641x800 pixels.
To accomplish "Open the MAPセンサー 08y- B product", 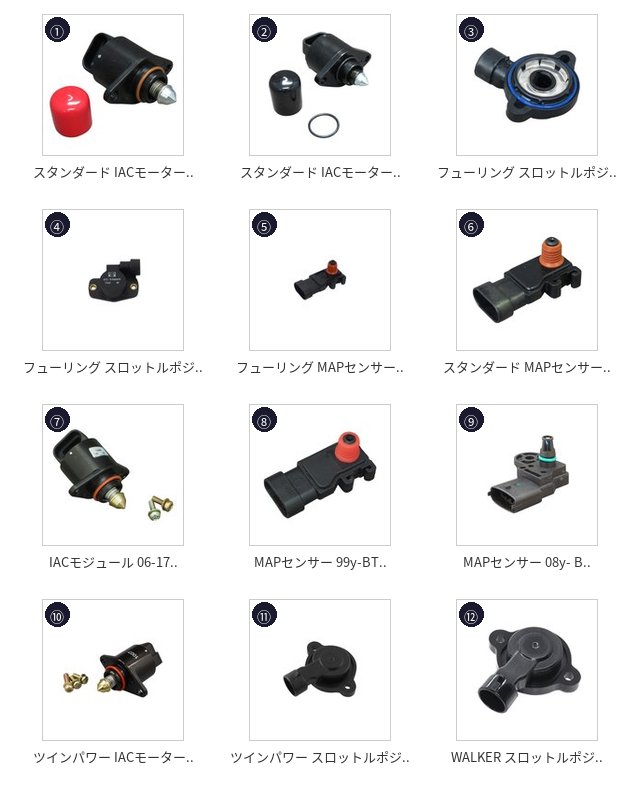I will (527, 475).
